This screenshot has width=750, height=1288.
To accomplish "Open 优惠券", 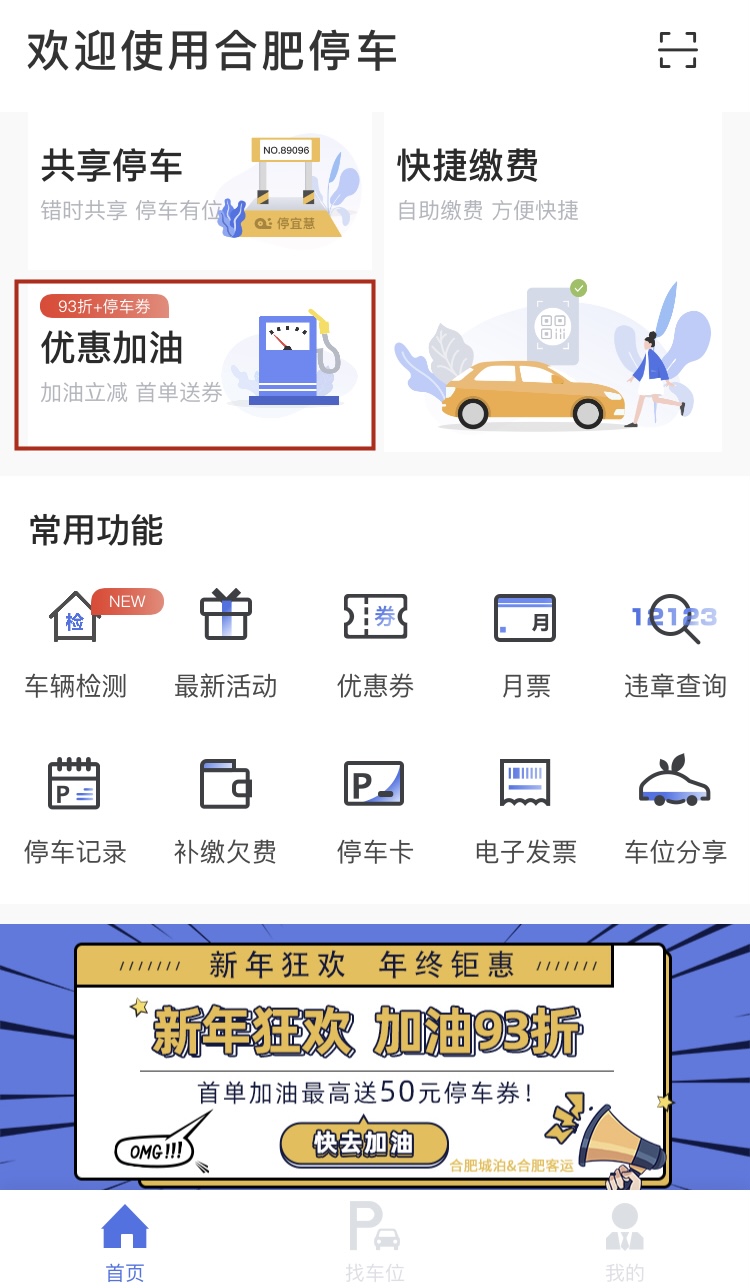I will click(375, 642).
